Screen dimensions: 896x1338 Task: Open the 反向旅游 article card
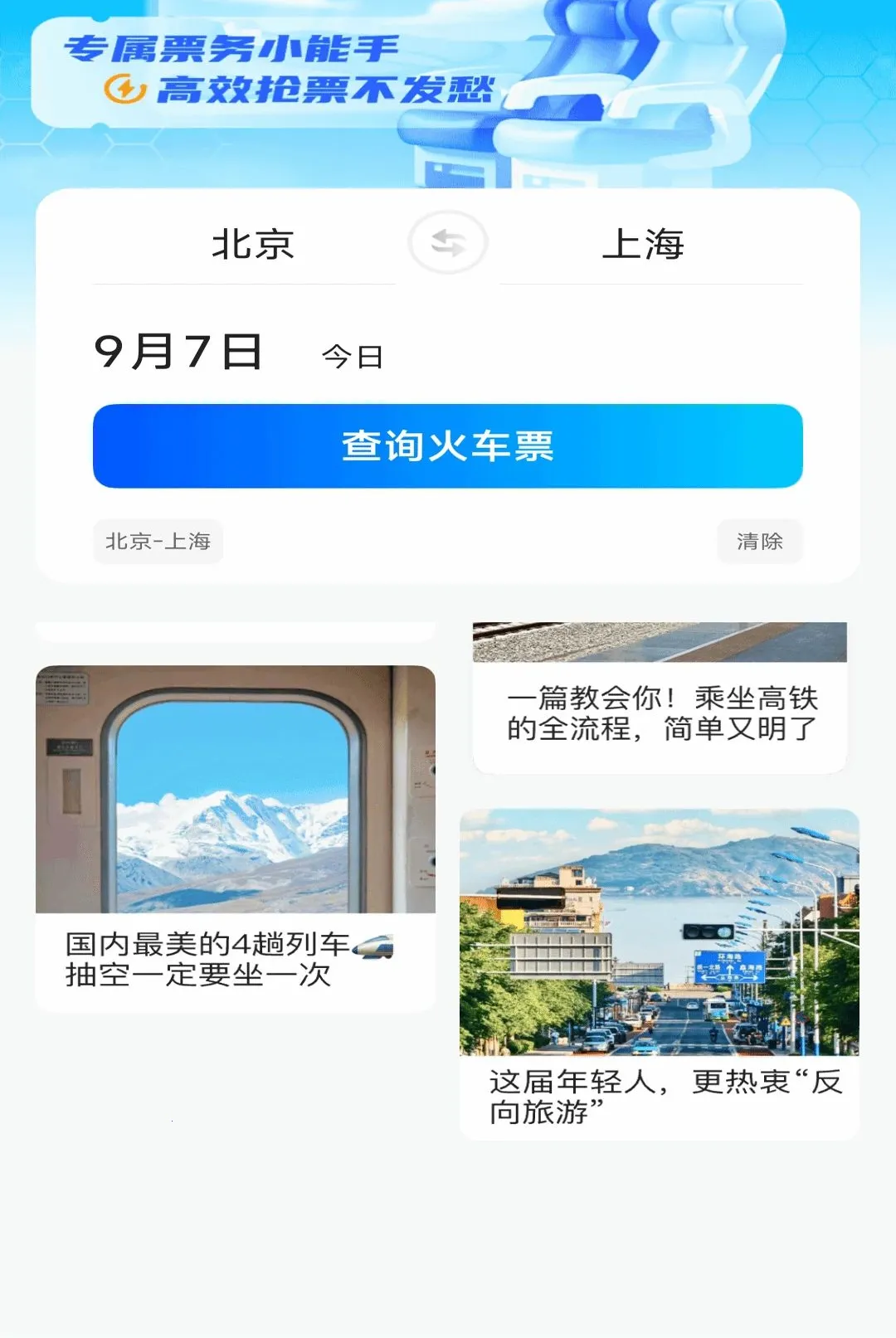[x=660, y=974]
